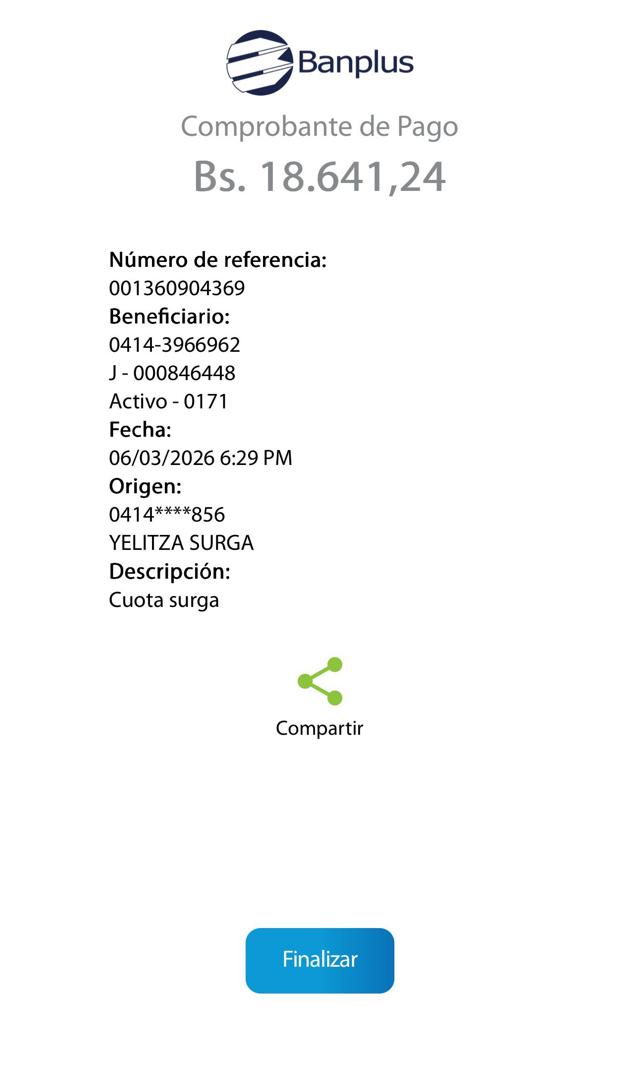
Task: Share the payment receipt via Compartir
Action: (x=320, y=683)
